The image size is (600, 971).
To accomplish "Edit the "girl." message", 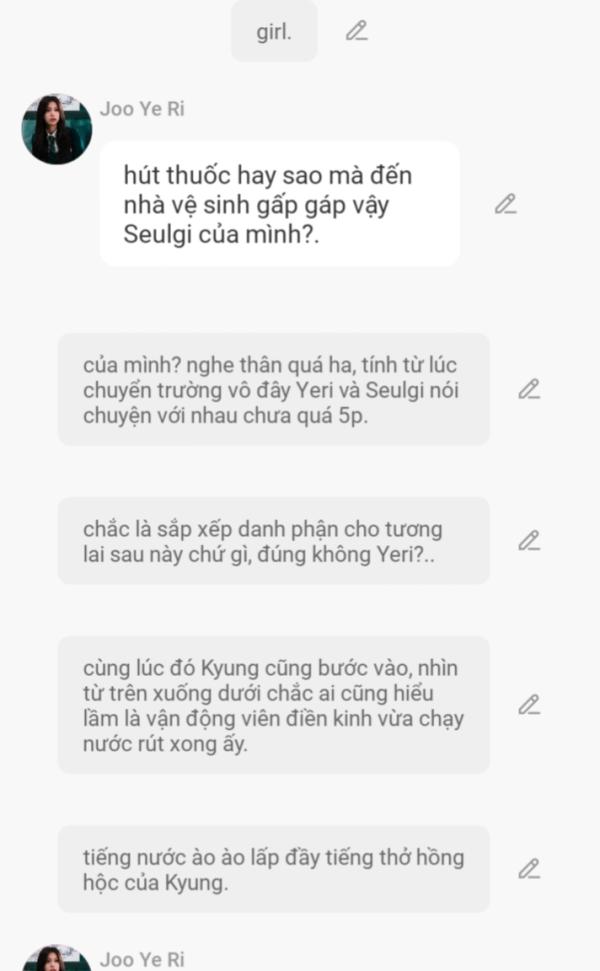I will [x=356, y=30].
